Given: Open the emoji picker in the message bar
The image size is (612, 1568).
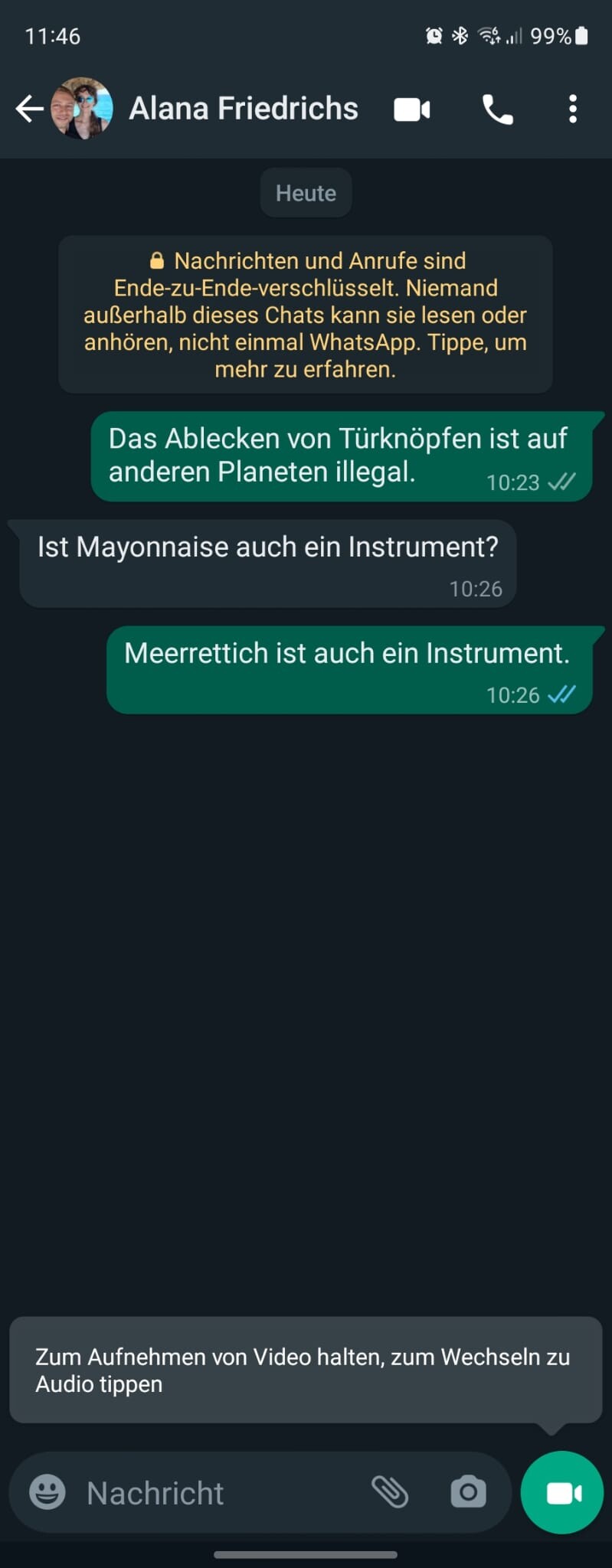Looking at the screenshot, I should pyautogui.click(x=46, y=1491).
